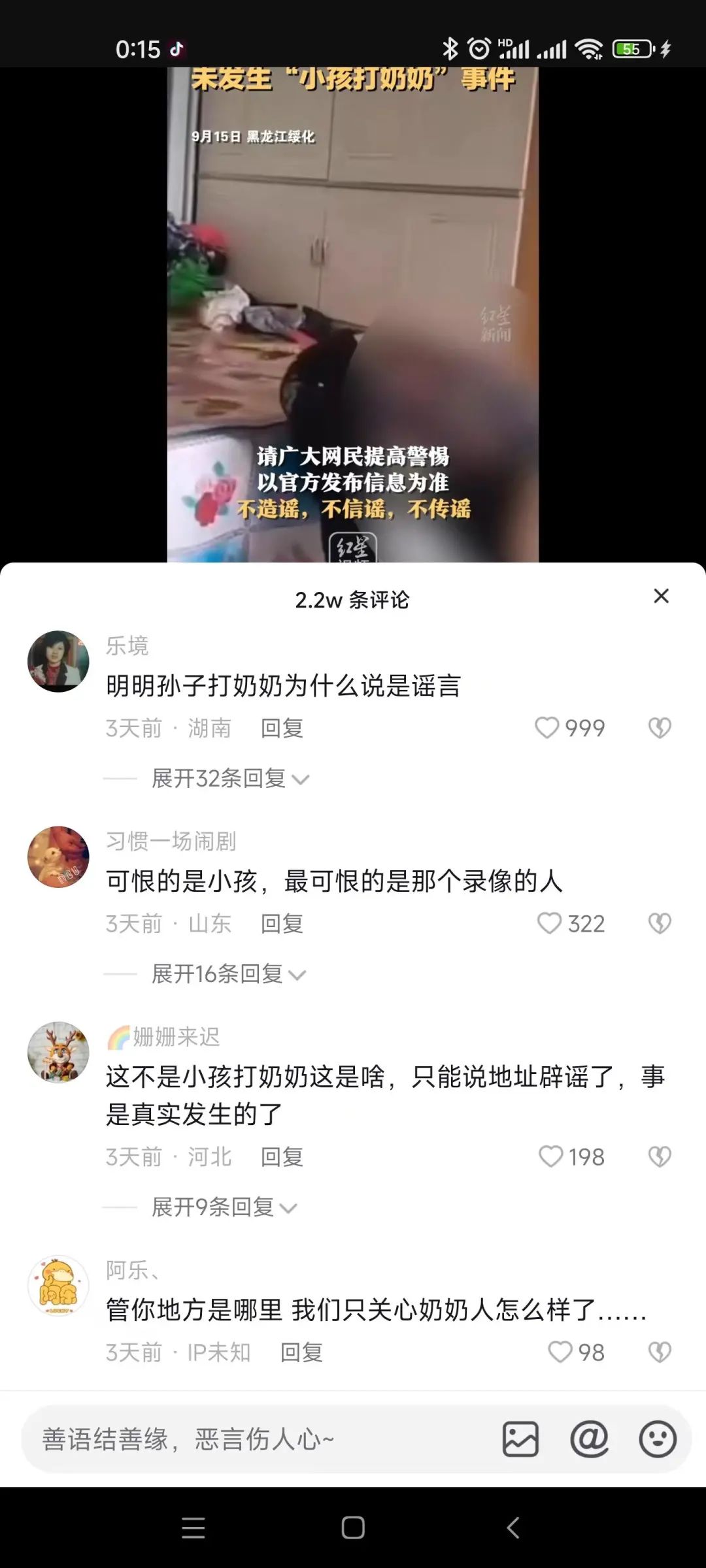Close the comments panel
The image size is (706, 1568).
coord(661,596)
